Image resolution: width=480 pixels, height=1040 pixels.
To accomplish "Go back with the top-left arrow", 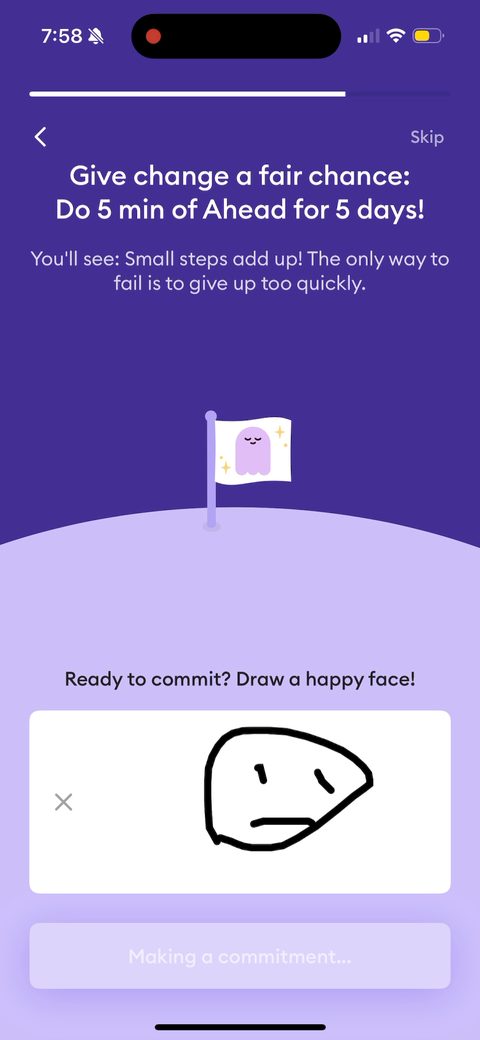I will (40, 137).
